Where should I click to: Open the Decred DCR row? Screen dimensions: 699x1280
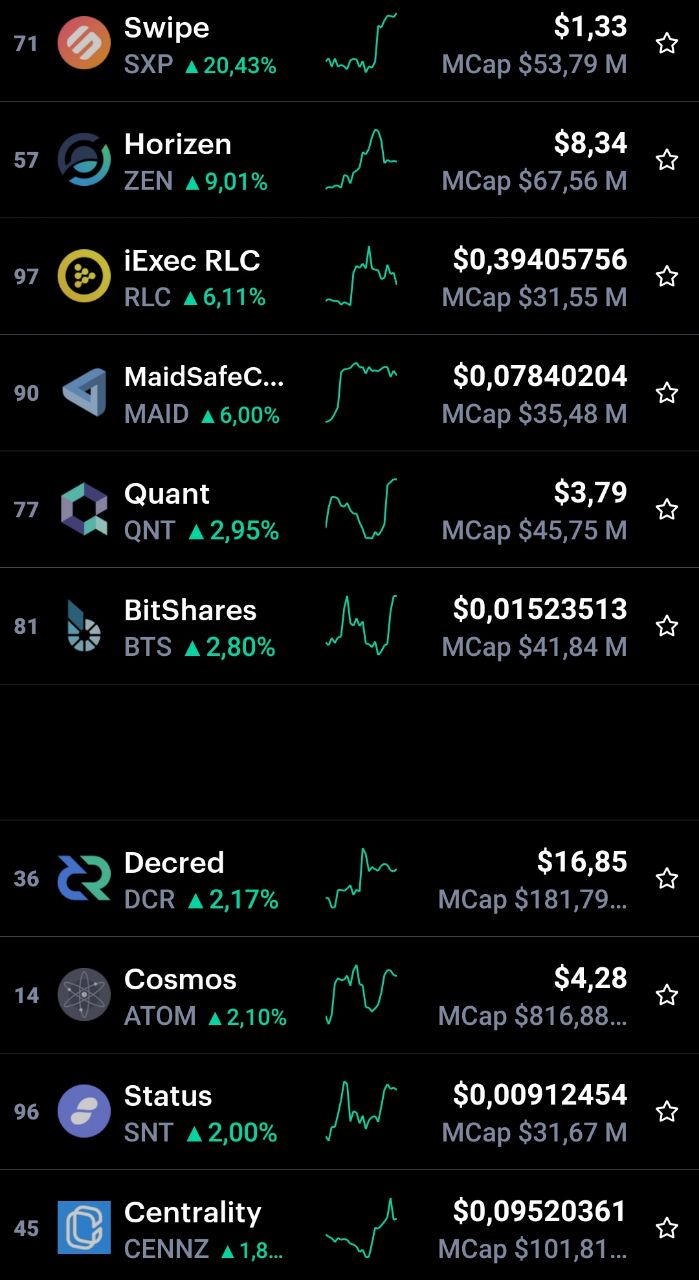(x=349, y=878)
